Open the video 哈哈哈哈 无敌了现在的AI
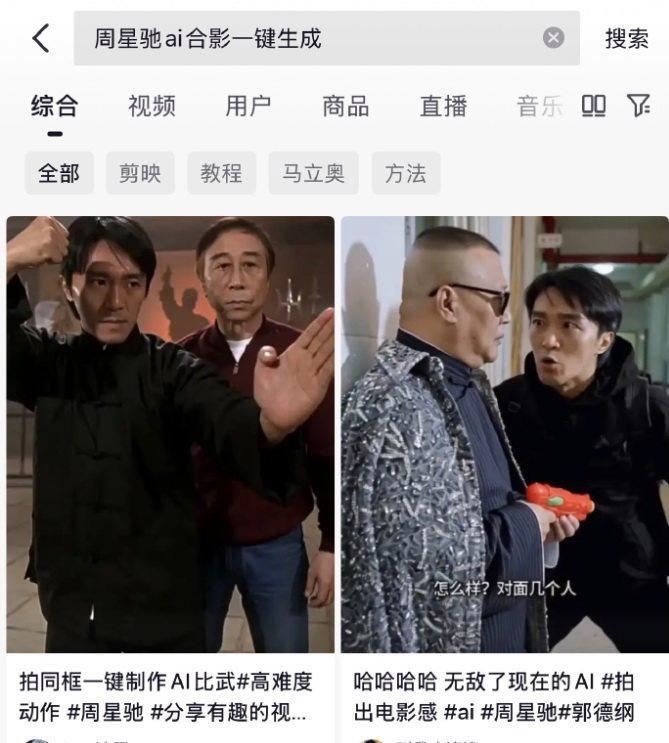This screenshot has width=669, height=743. point(504,435)
